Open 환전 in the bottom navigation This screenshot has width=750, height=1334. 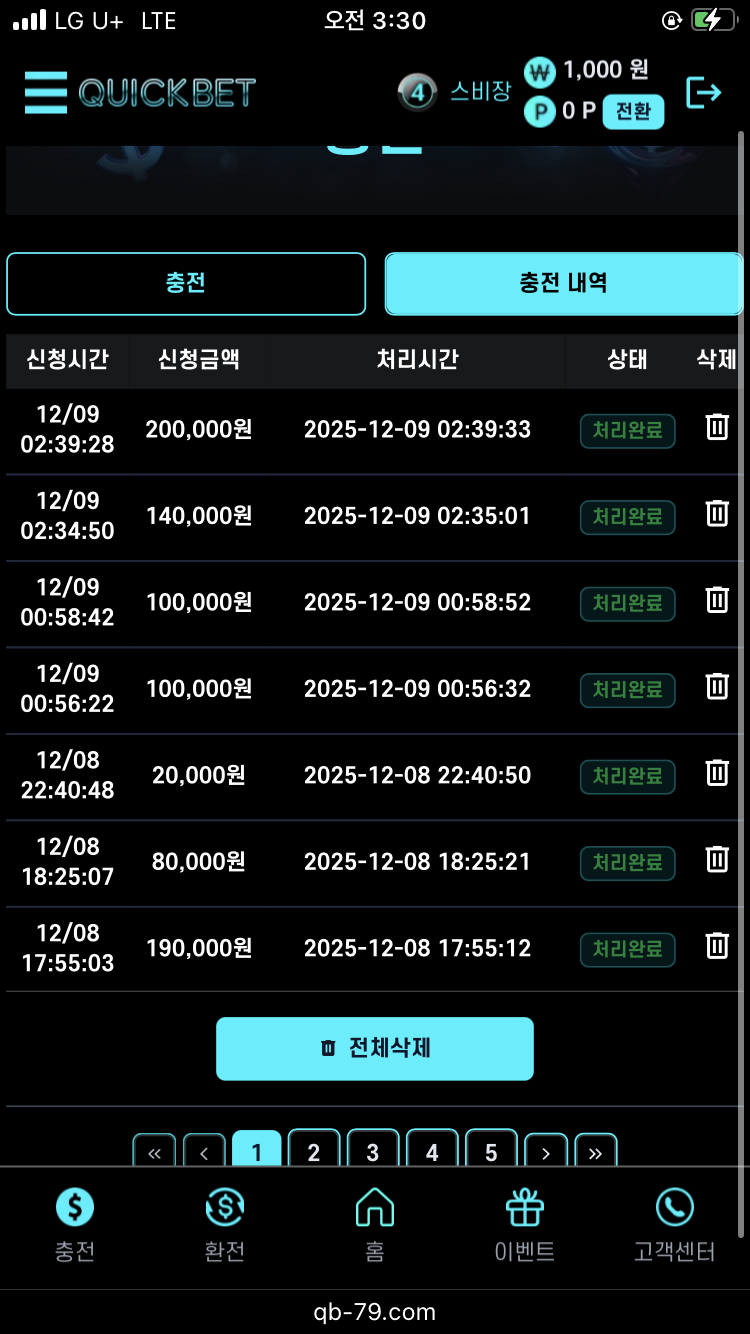pyautogui.click(x=224, y=1226)
